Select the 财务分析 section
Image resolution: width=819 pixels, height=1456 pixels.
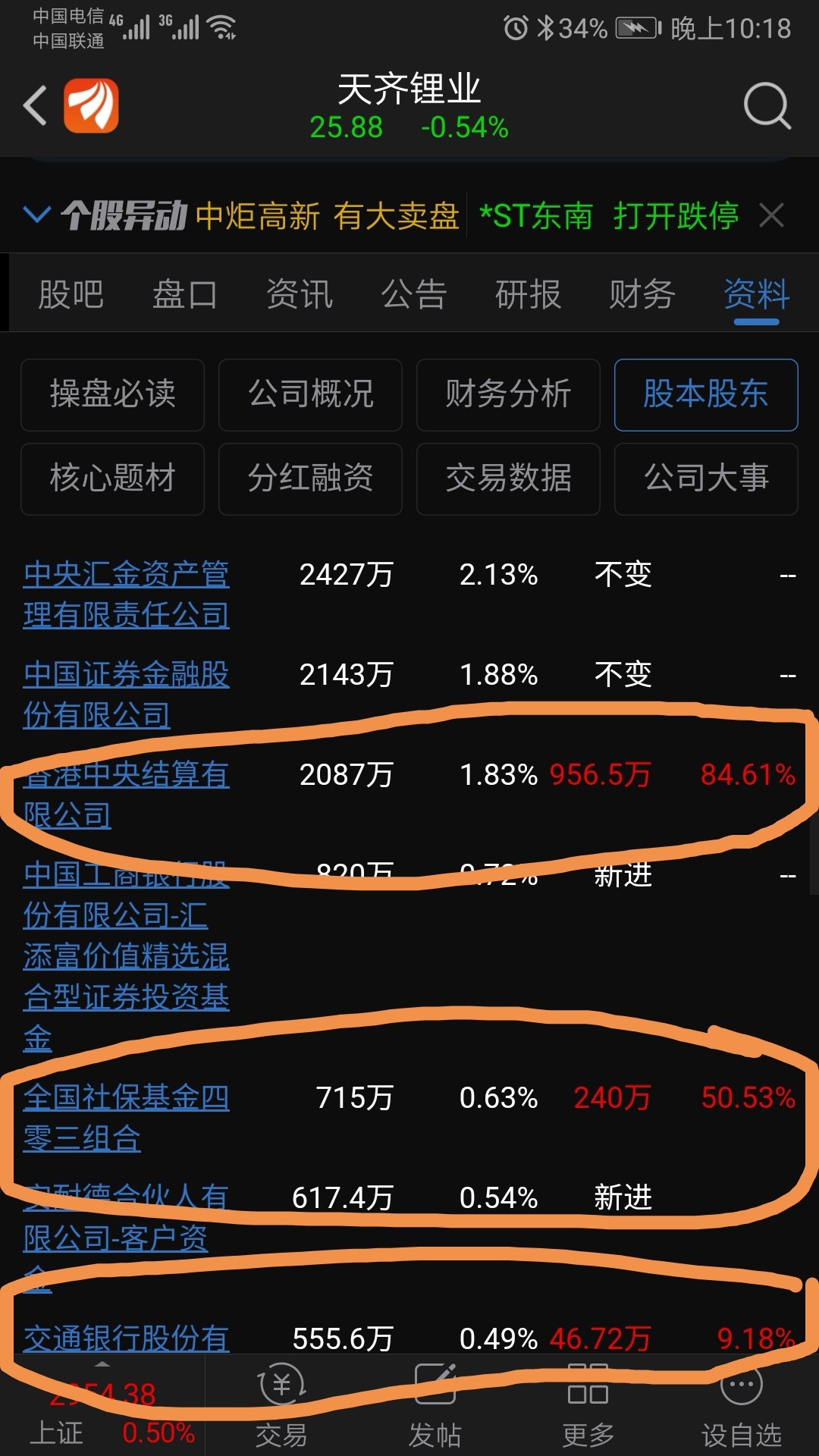[x=507, y=395]
